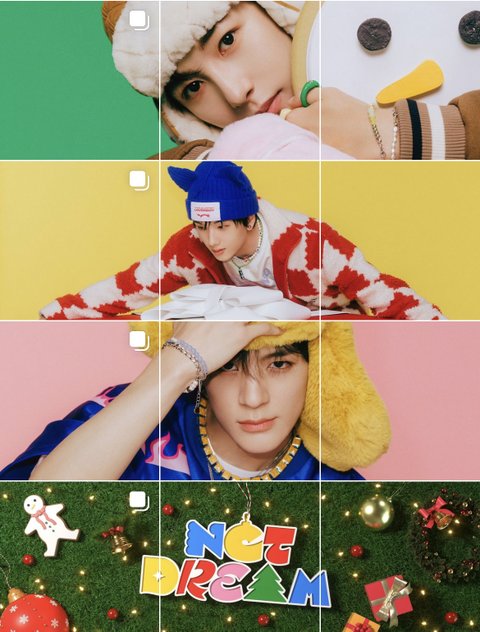Open the NCT DREAM logo tile
The height and width of the screenshot is (632, 480).
(240, 557)
